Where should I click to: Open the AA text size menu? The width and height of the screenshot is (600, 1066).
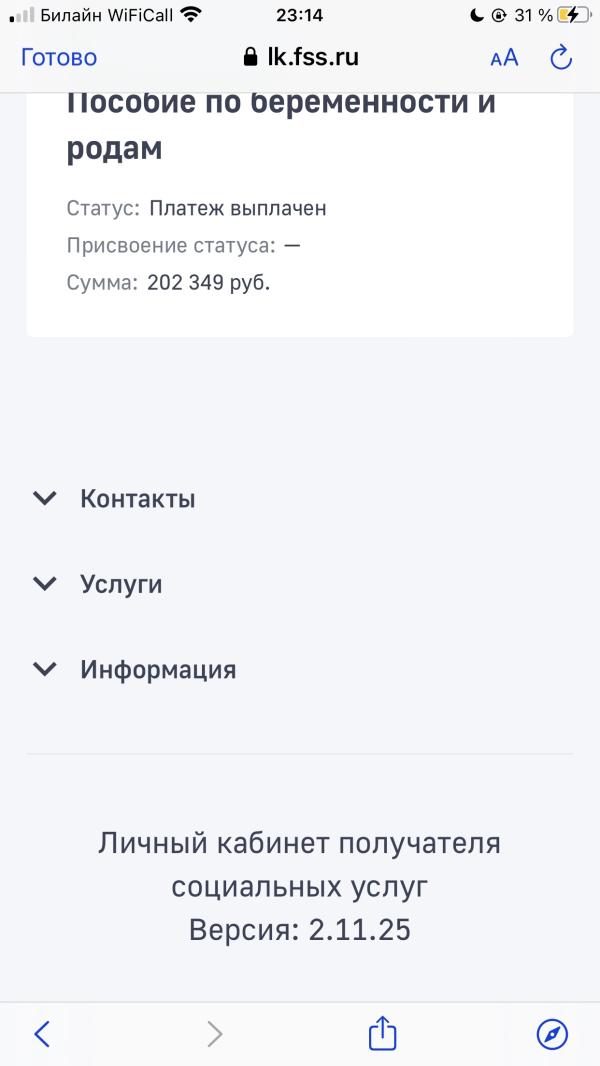504,58
